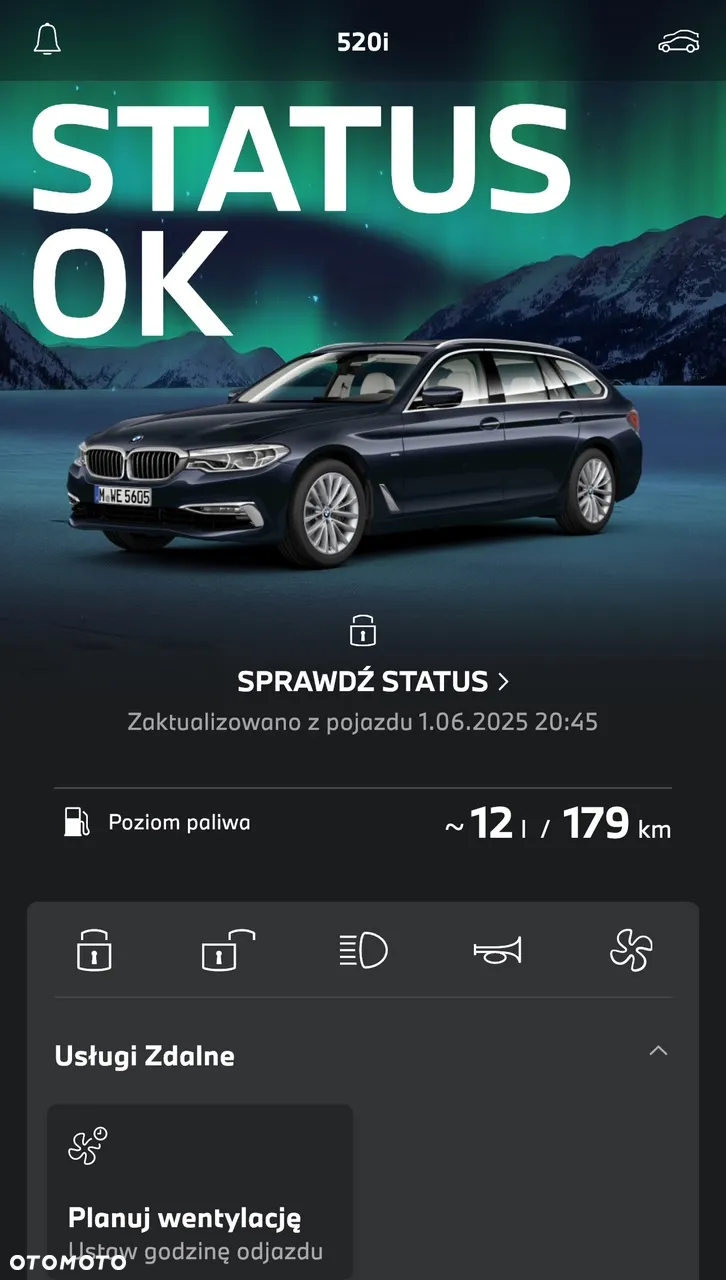Open the notifications bell
726x1280 pixels.
pos(47,40)
